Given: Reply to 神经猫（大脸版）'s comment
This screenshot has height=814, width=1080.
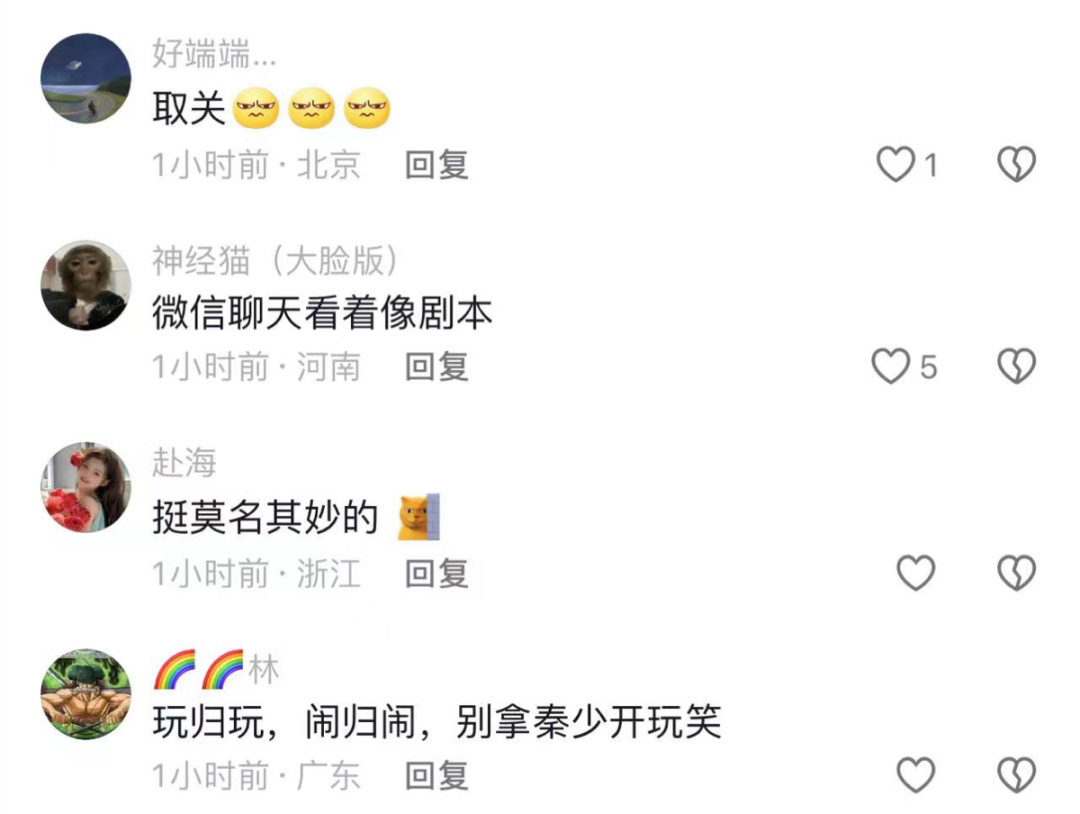Looking at the screenshot, I should [436, 367].
